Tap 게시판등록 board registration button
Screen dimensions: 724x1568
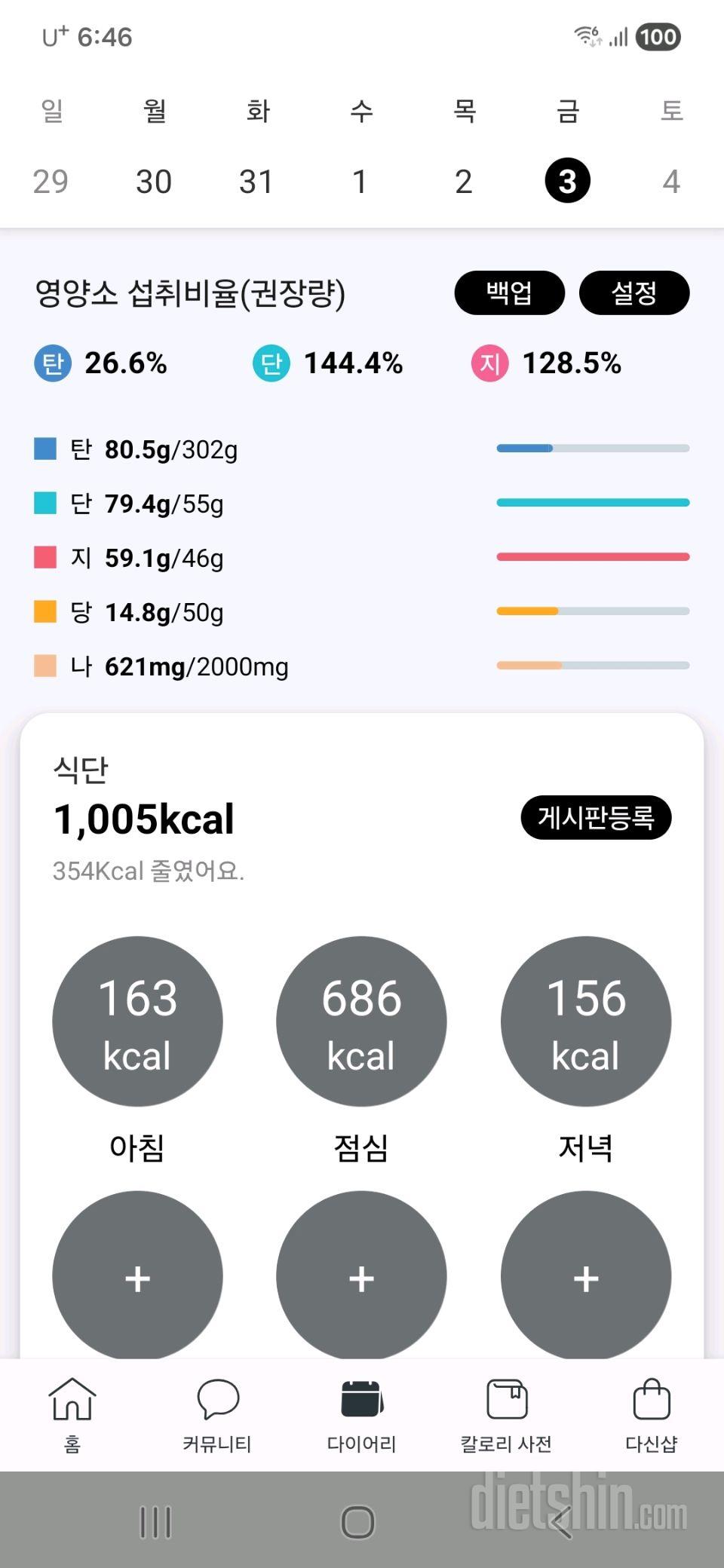coord(595,819)
